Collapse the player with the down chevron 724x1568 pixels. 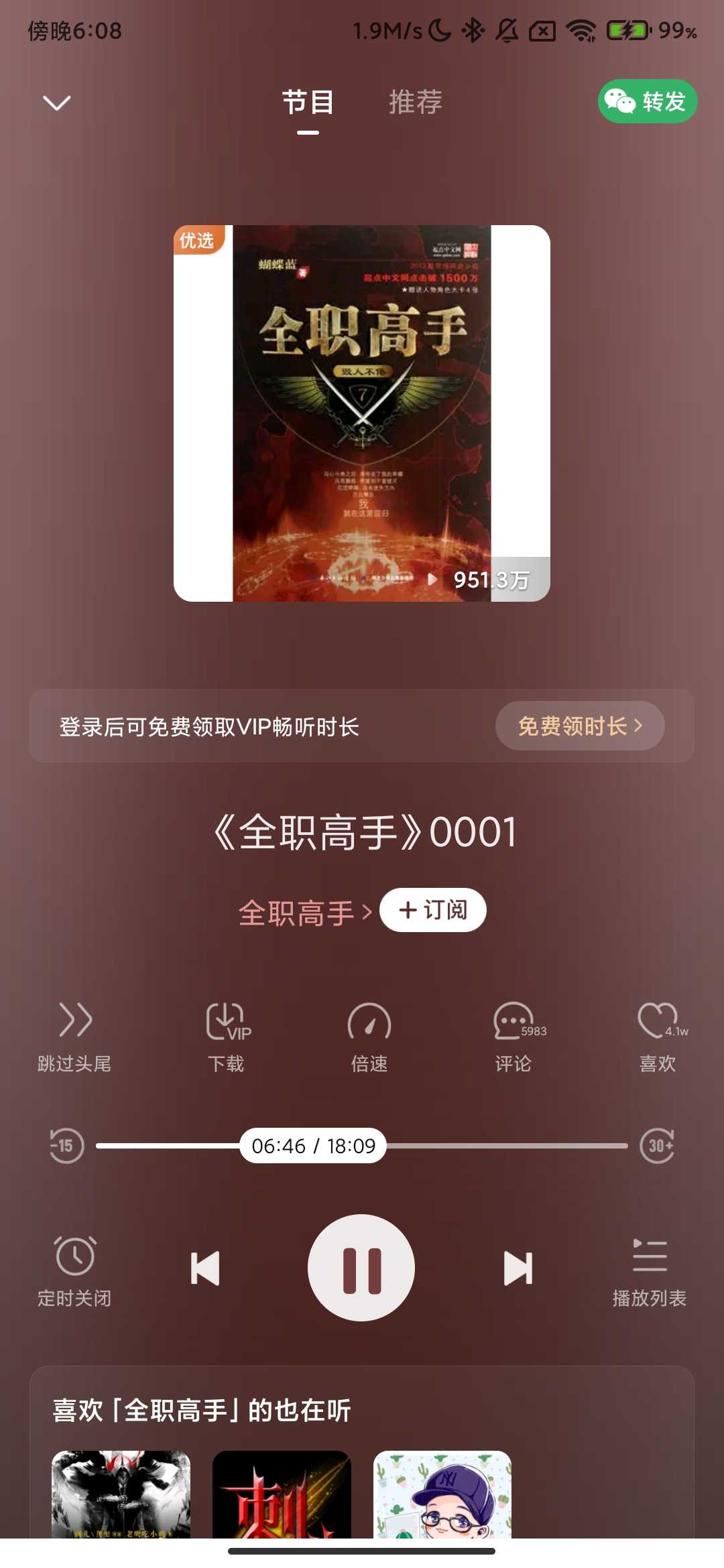point(56,101)
